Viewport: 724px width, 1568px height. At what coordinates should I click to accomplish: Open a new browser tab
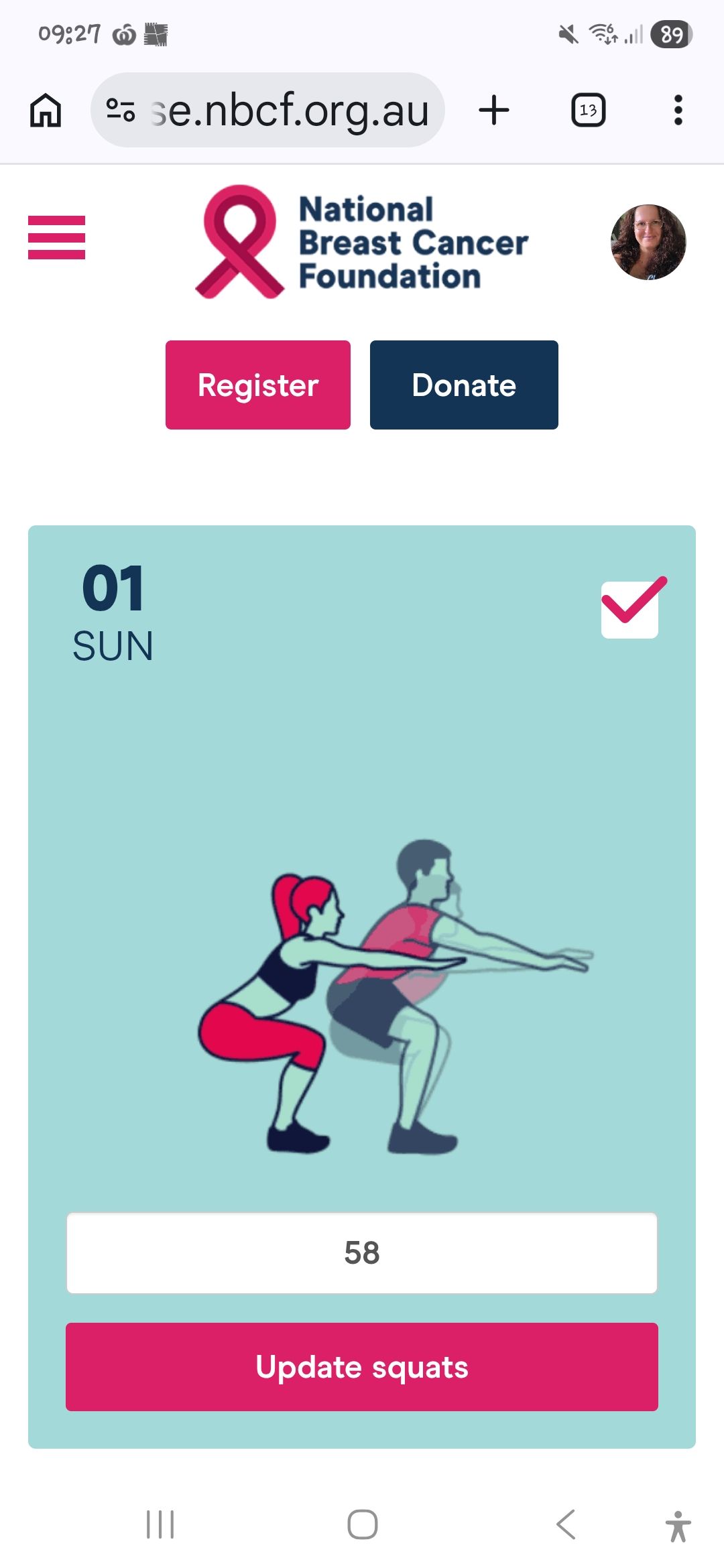point(494,110)
